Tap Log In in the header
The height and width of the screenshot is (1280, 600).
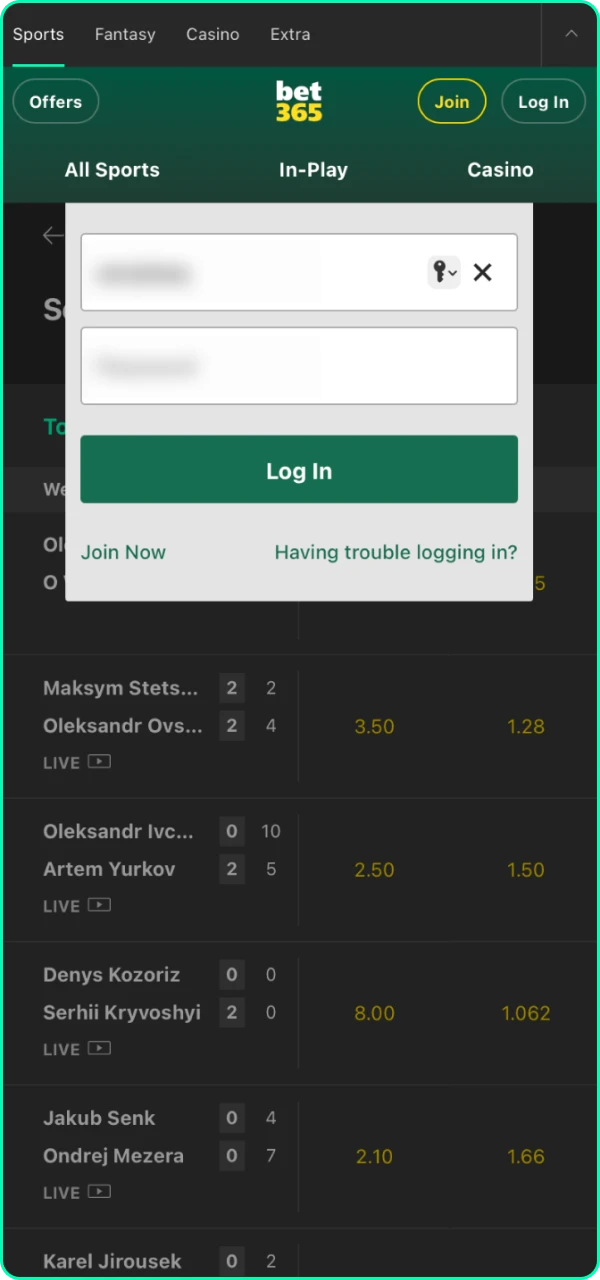(543, 102)
